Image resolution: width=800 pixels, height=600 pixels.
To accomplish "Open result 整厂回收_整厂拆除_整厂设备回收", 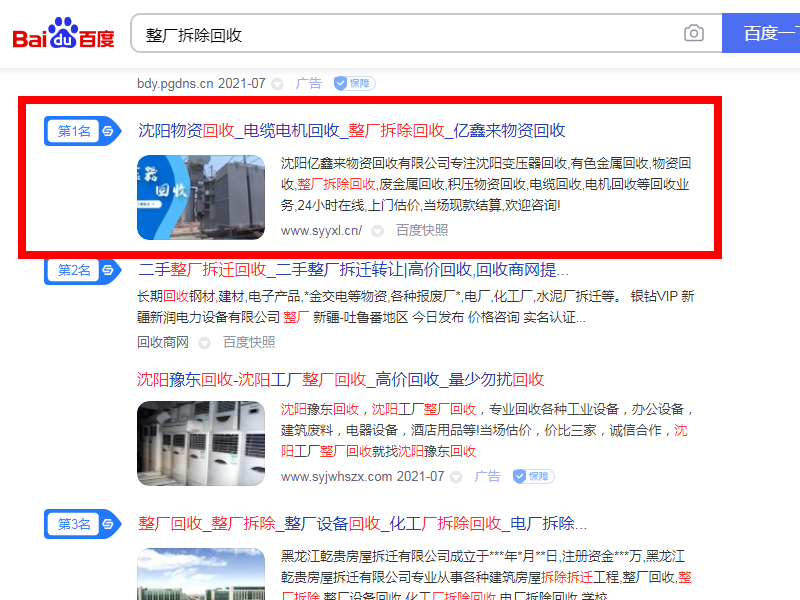I will point(362,523).
